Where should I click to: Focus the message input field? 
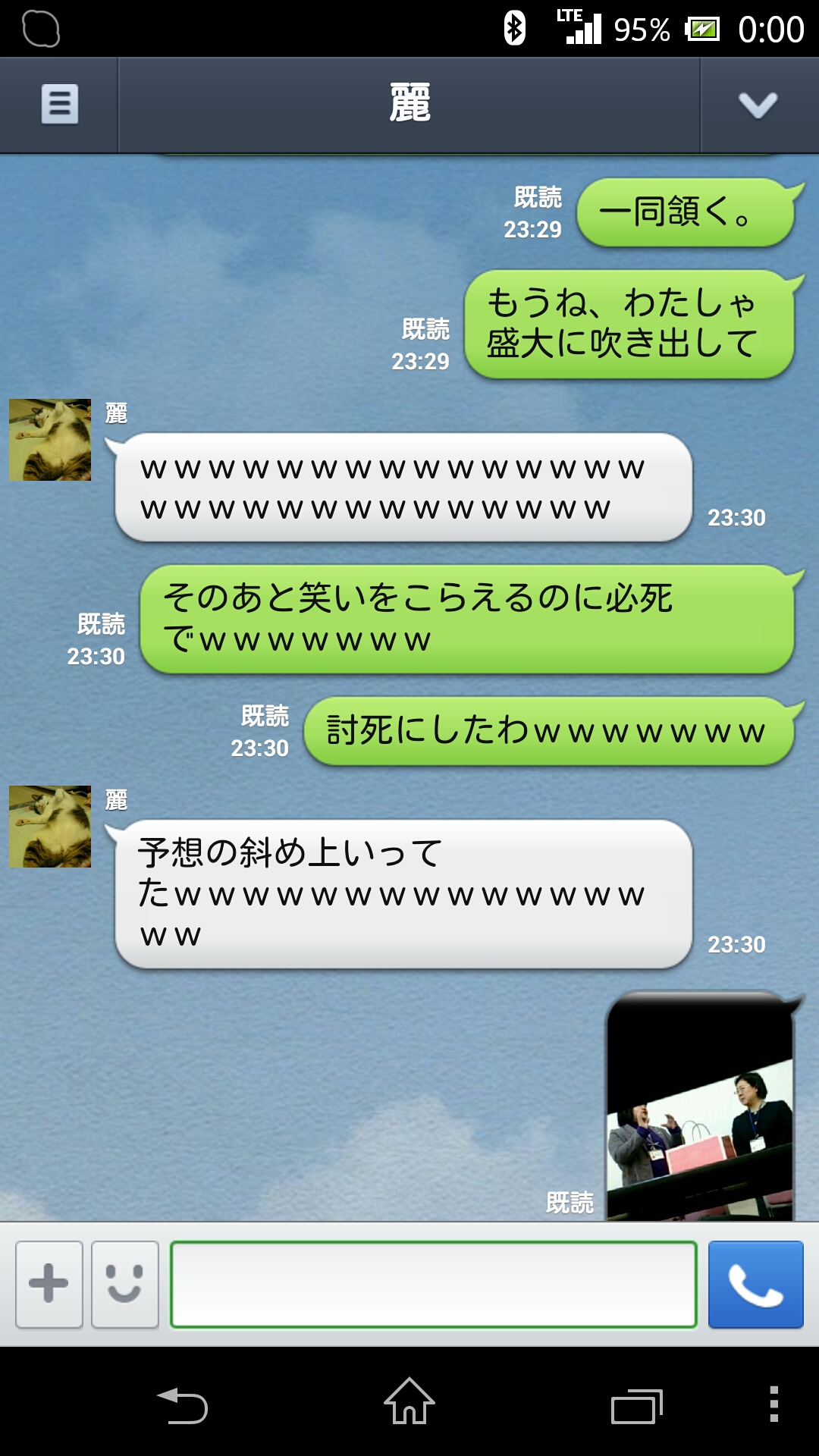(x=433, y=1284)
